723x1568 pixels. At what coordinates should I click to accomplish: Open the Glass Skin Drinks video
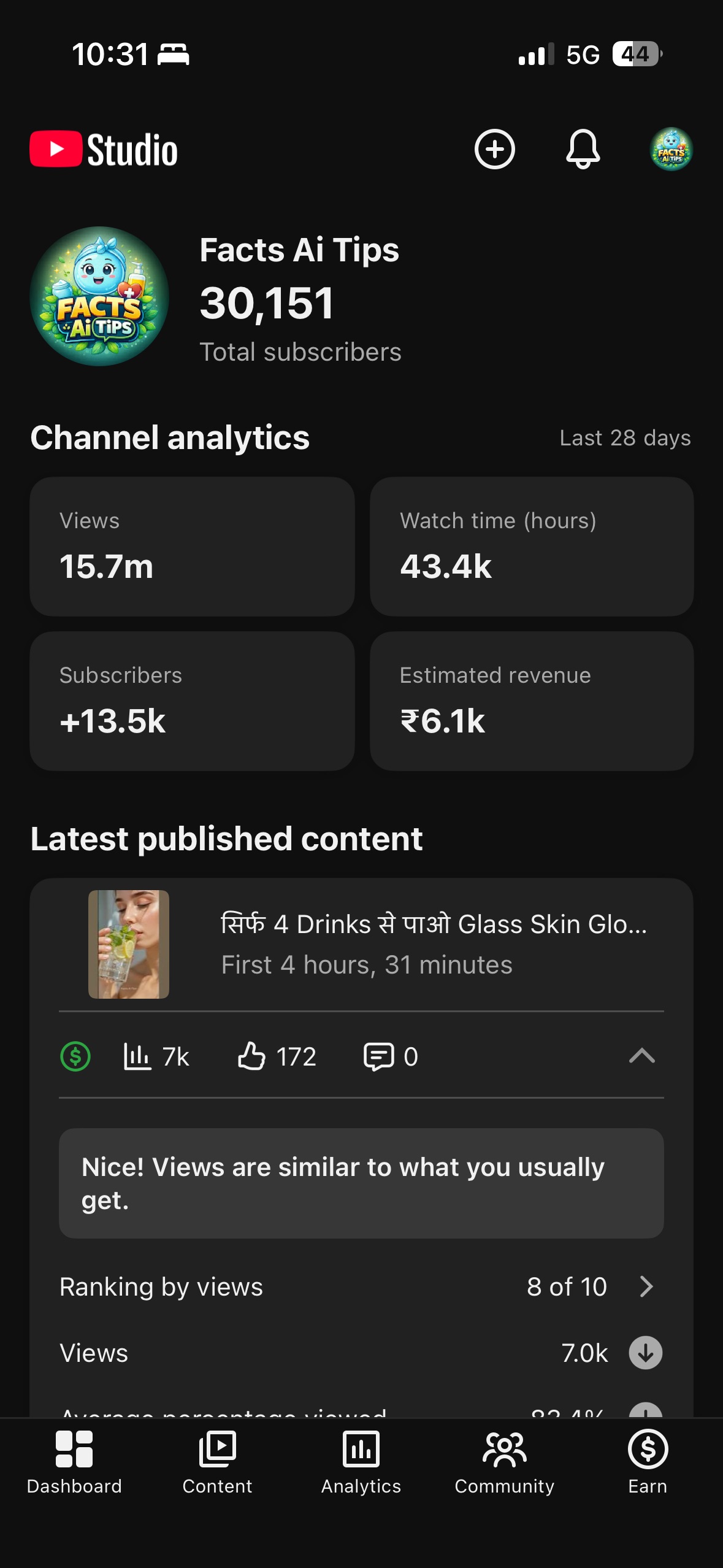pyautogui.click(x=361, y=944)
